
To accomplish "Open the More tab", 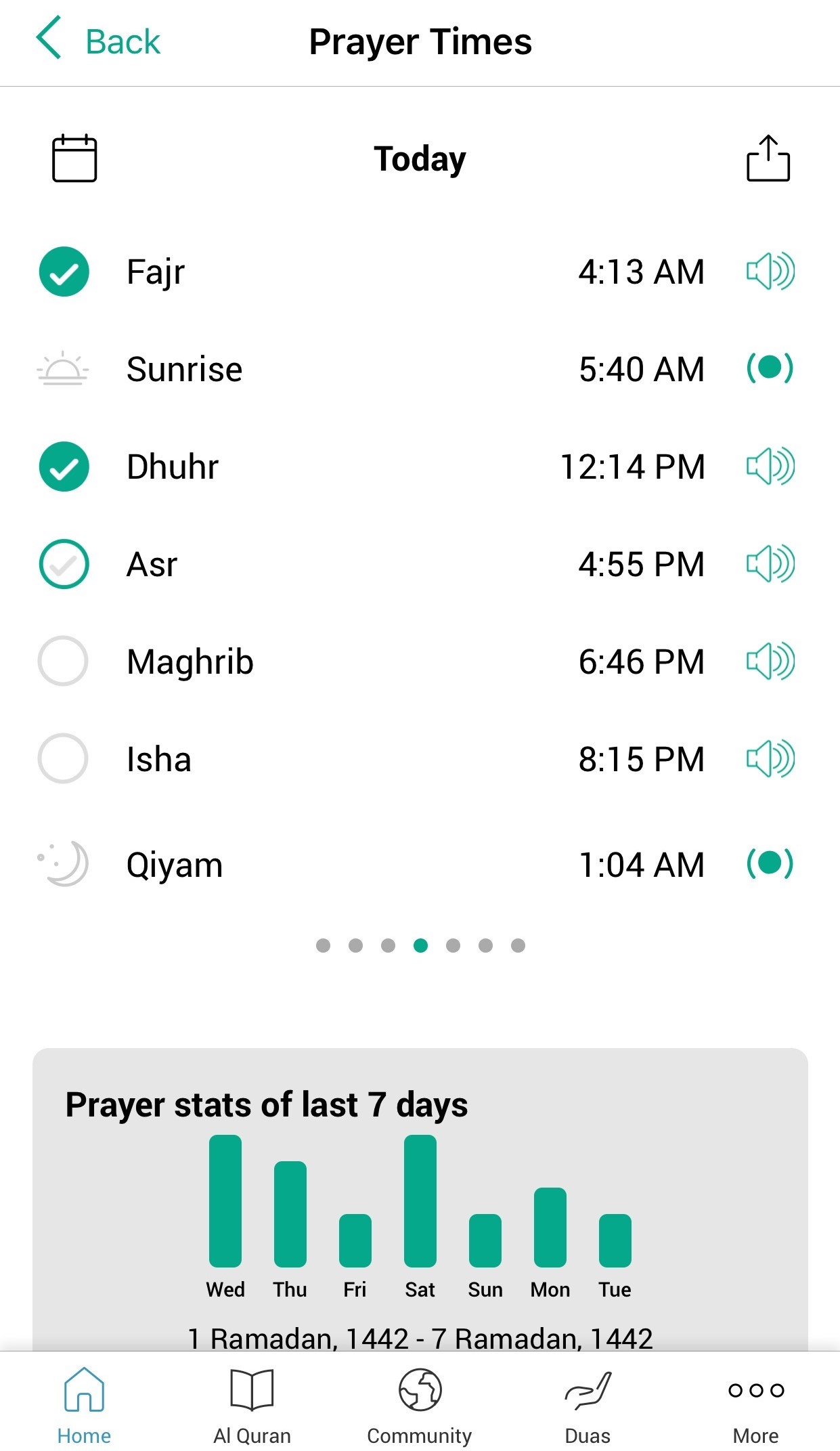I will click(756, 1406).
